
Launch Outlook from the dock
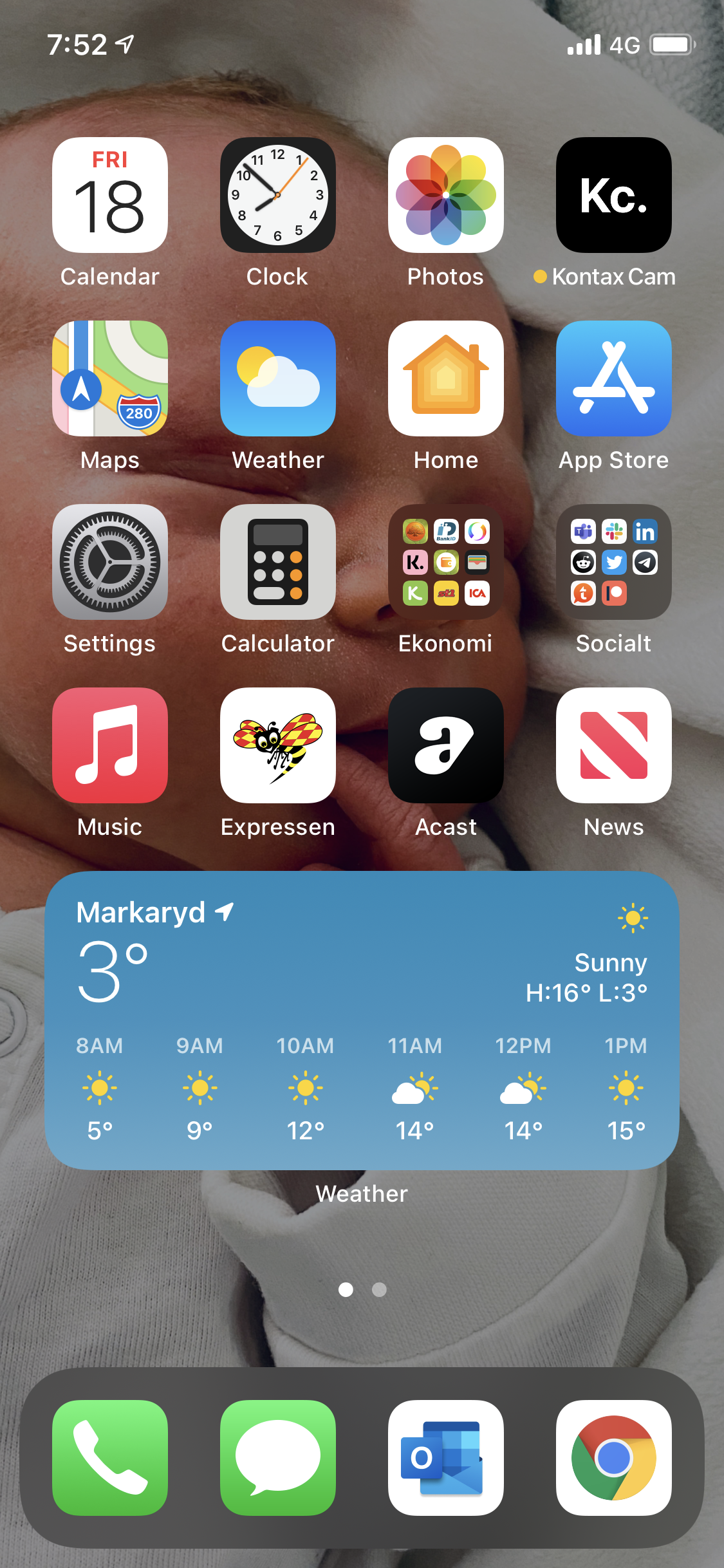click(446, 1458)
